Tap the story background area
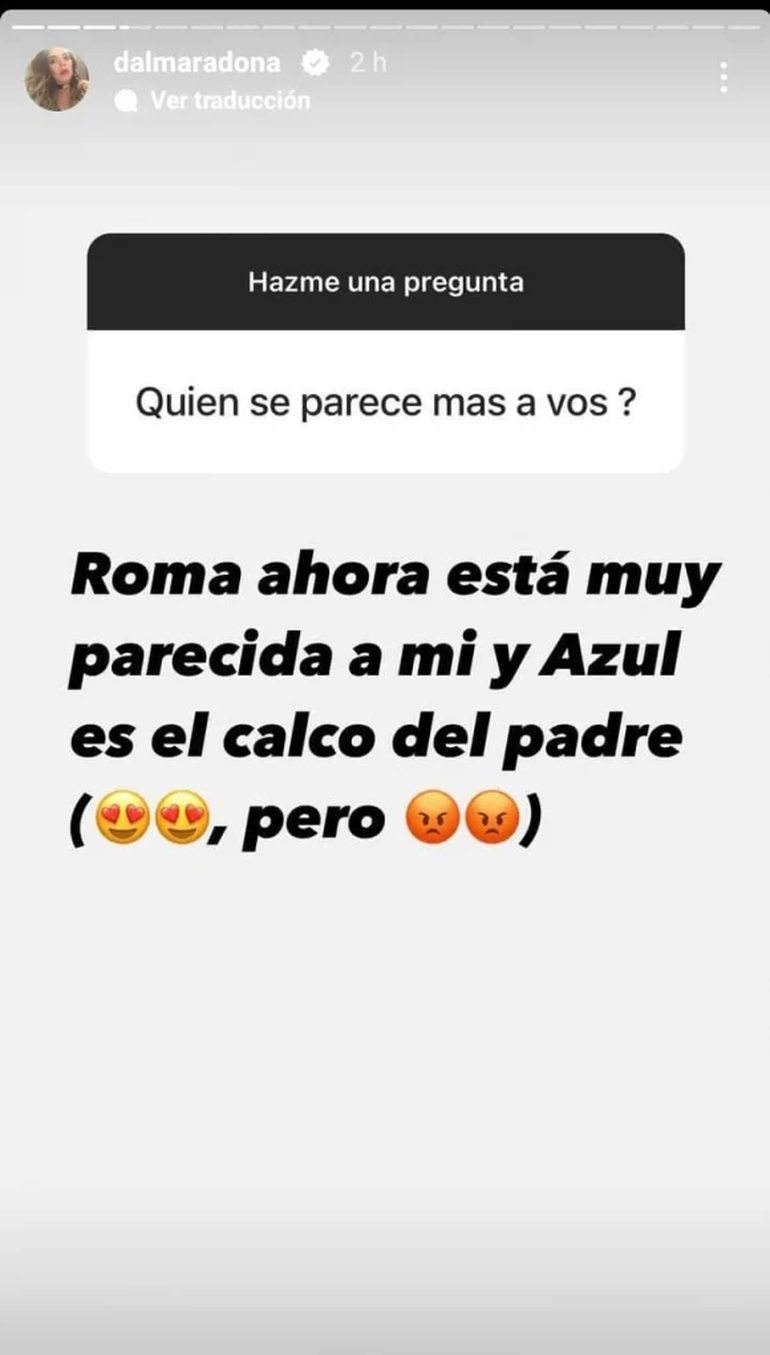The image size is (770, 1355). tap(385, 1100)
